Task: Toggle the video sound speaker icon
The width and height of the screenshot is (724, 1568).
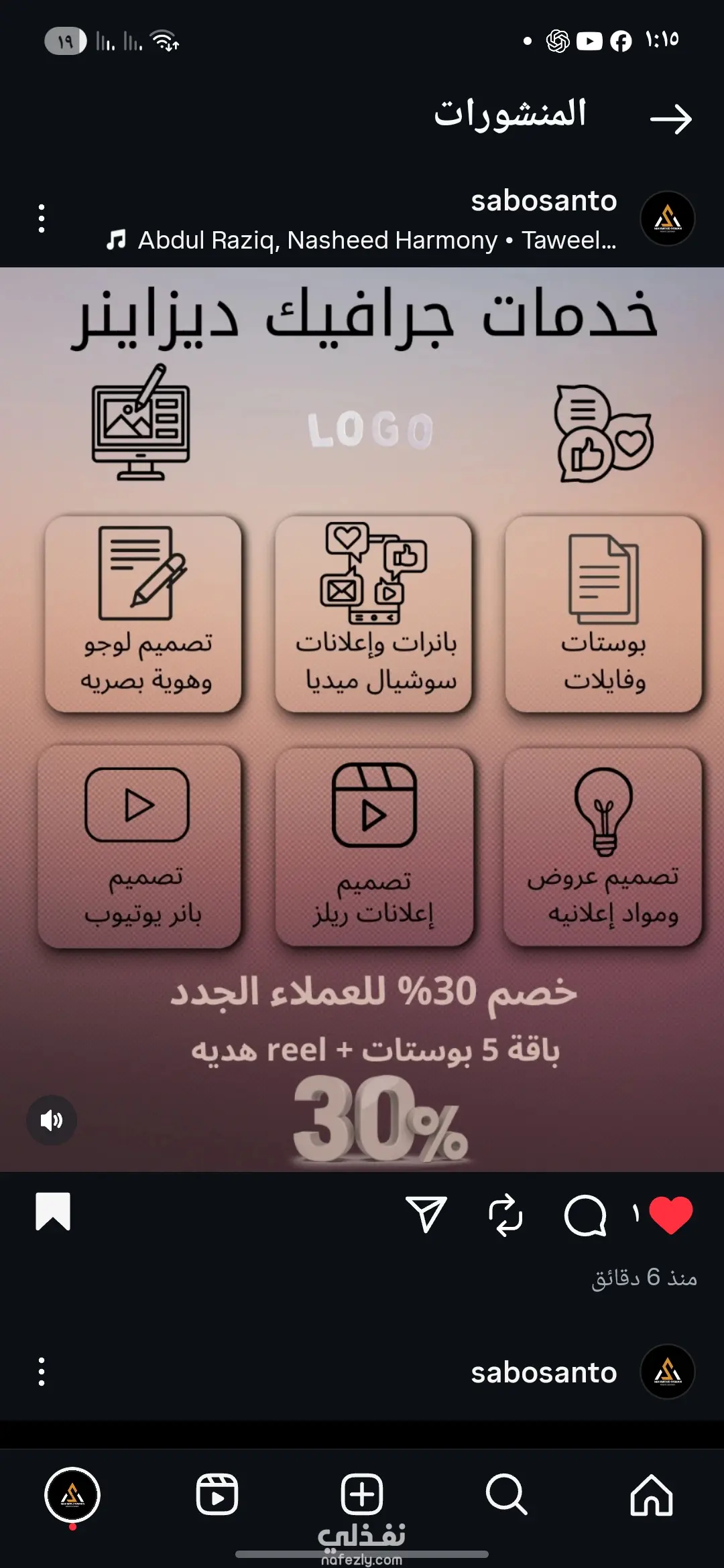Action: click(x=52, y=1120)
